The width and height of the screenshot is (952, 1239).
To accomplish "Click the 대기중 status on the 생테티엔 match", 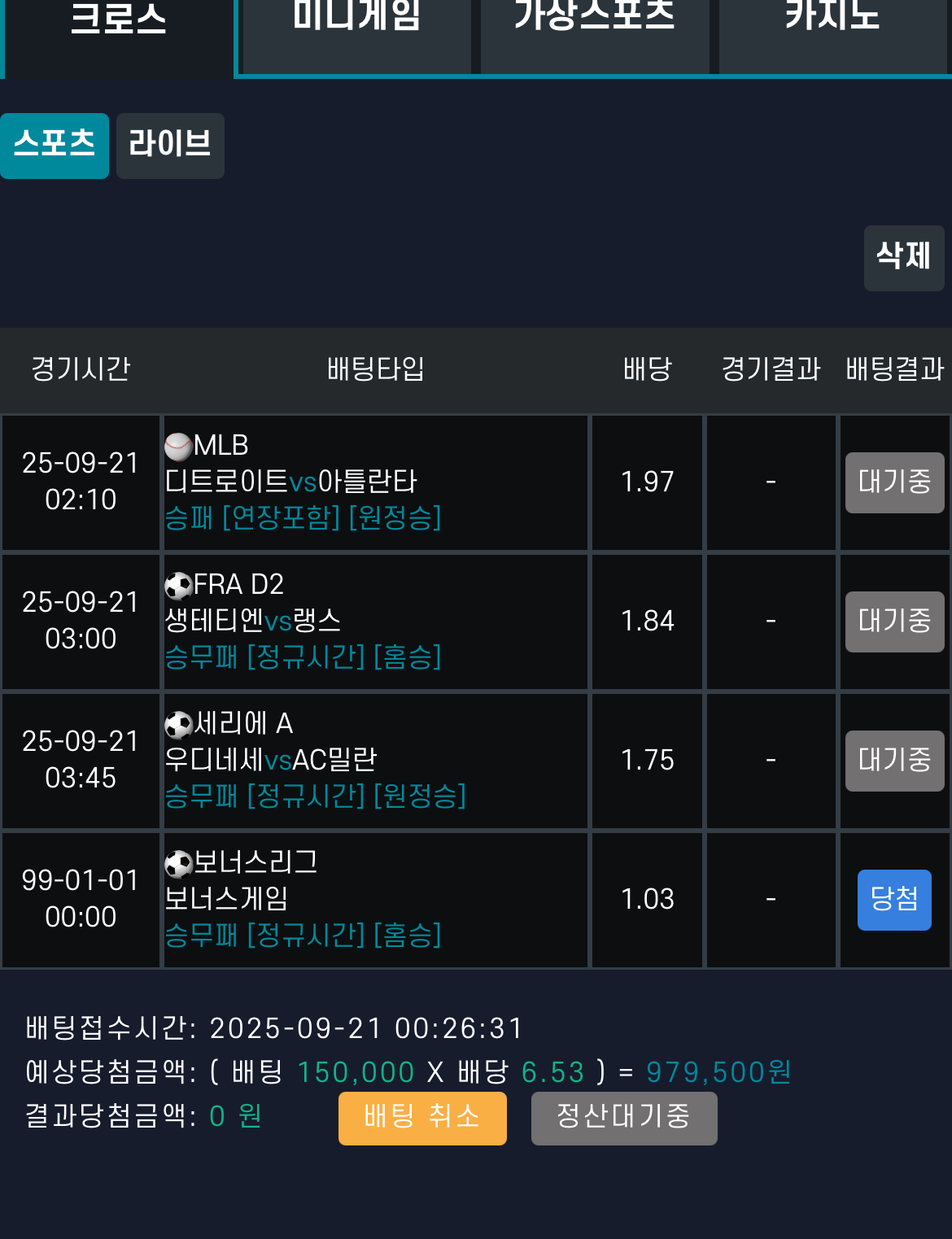I will [x=894, y=622].
